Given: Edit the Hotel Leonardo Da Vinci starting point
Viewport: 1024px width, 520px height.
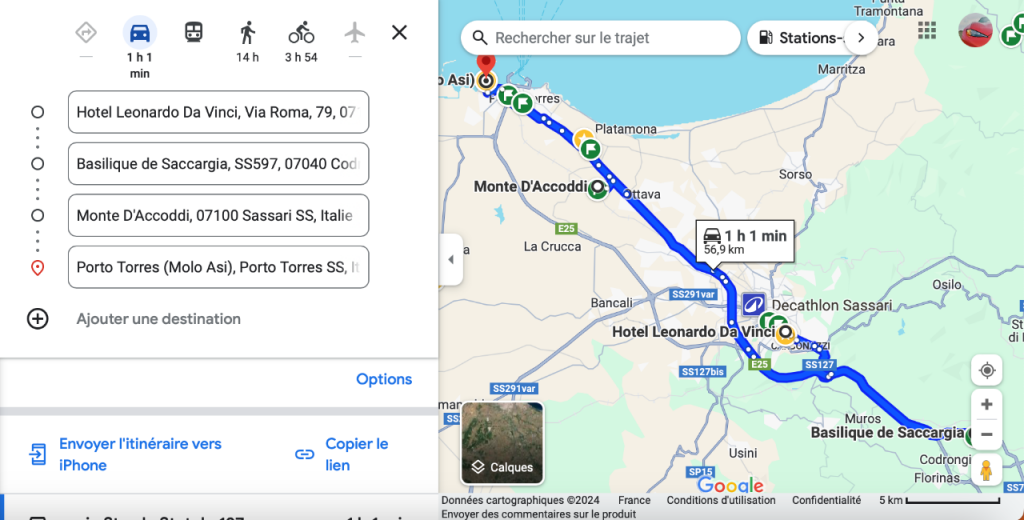Looking at the screenshot, I should point(218,112).
